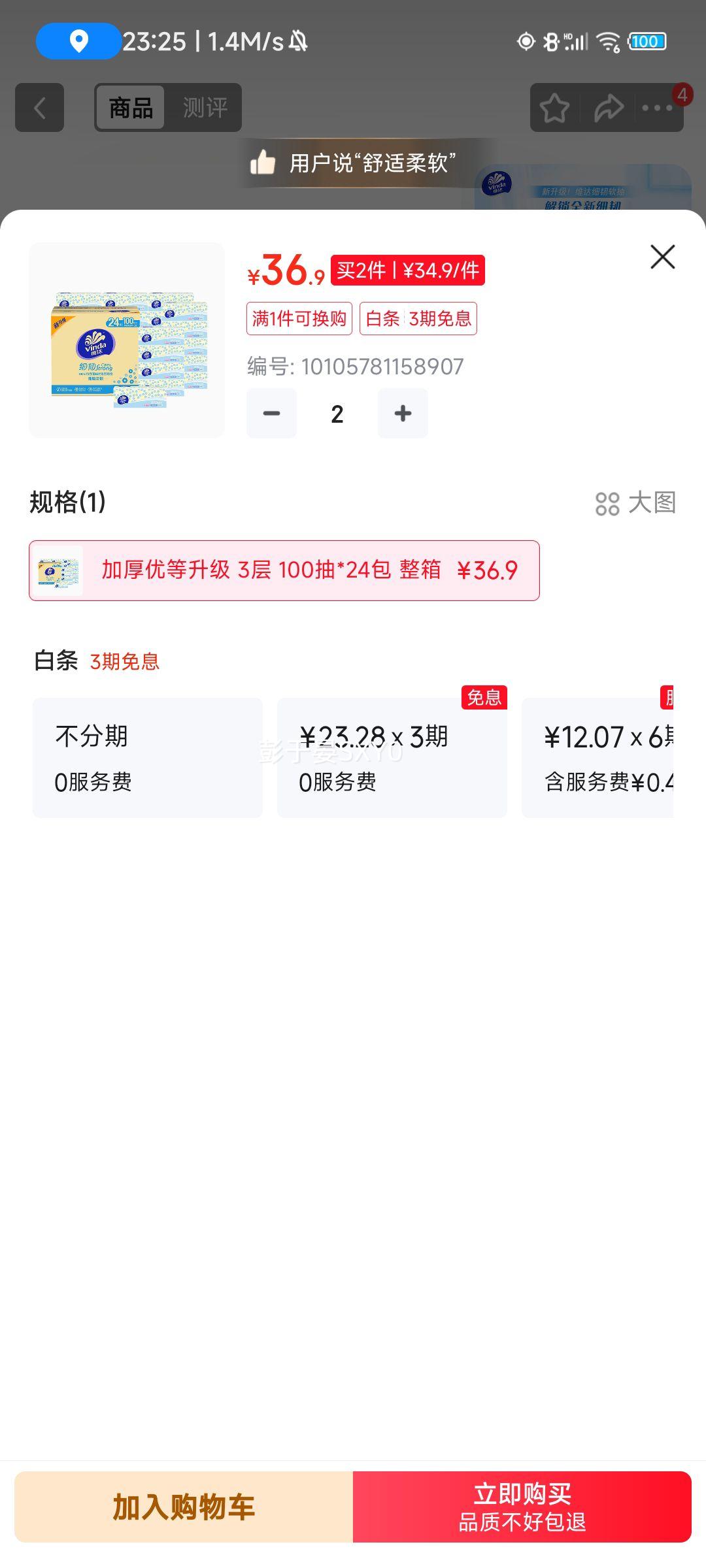Favorite this product with the star icon

tap(554, 108)
